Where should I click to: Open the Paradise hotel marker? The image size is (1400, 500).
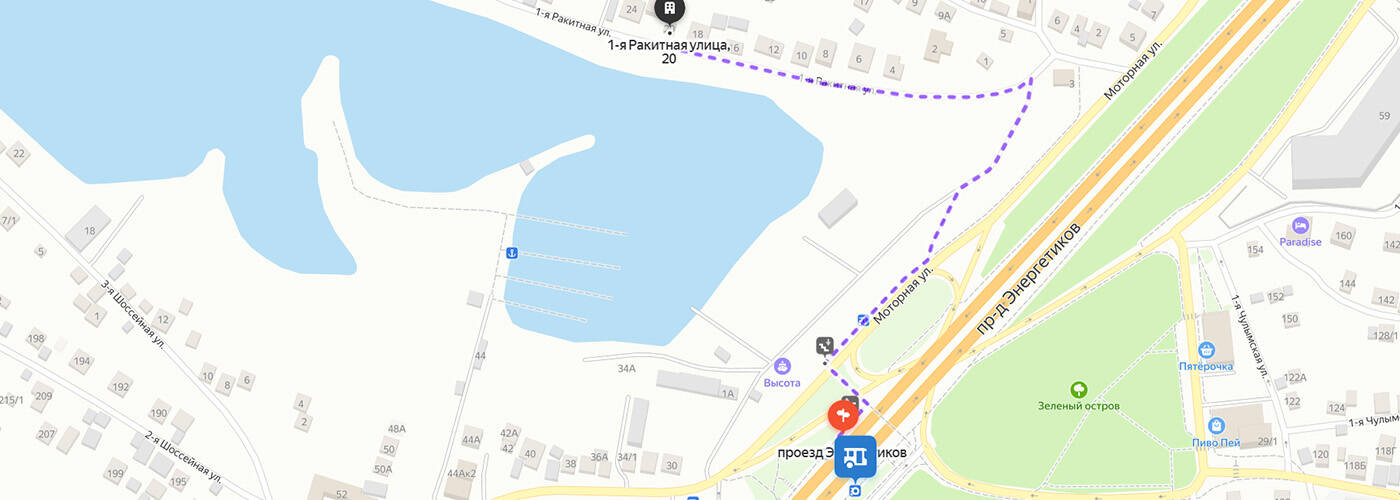(x=1300, y=226)
